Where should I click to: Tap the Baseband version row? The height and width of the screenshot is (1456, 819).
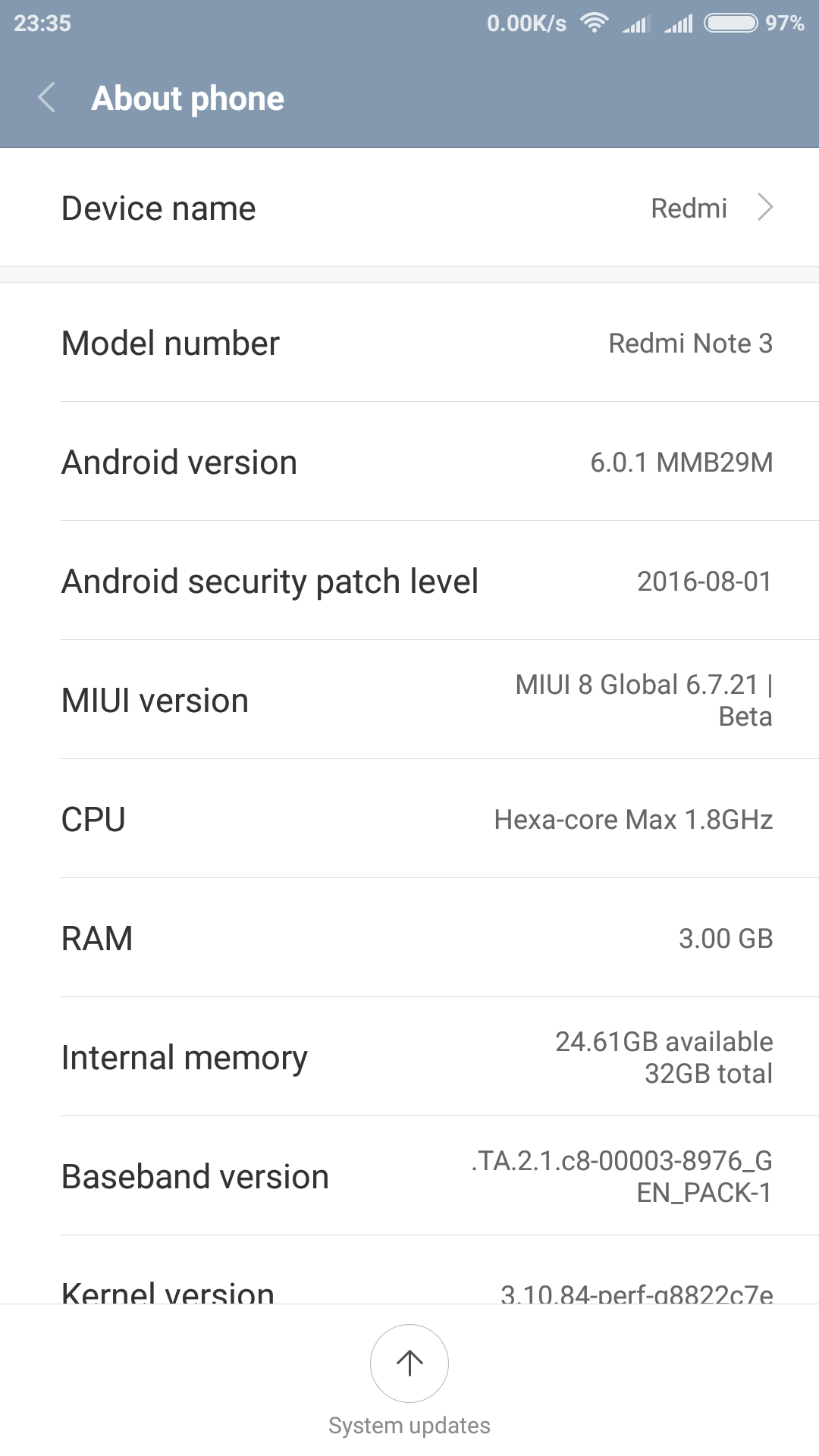[409, 1176]
